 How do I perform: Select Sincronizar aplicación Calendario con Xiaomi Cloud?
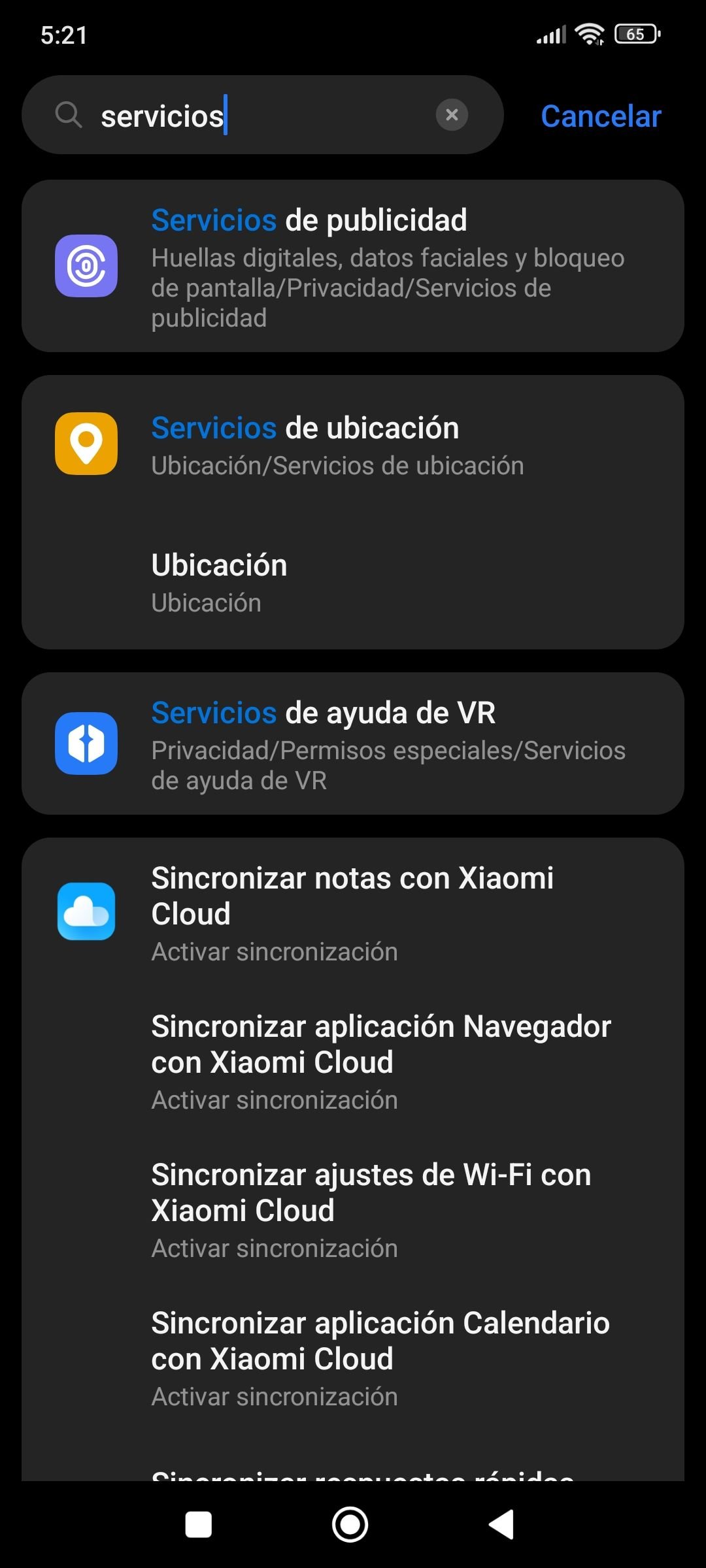pos(353,1358)
